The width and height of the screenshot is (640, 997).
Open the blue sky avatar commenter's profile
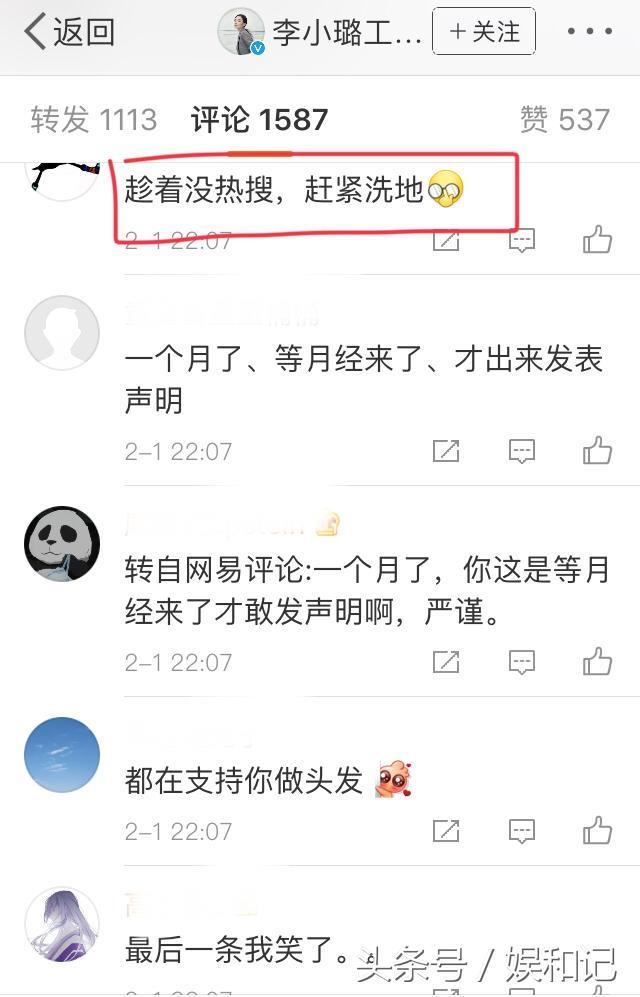coord(62,755)
